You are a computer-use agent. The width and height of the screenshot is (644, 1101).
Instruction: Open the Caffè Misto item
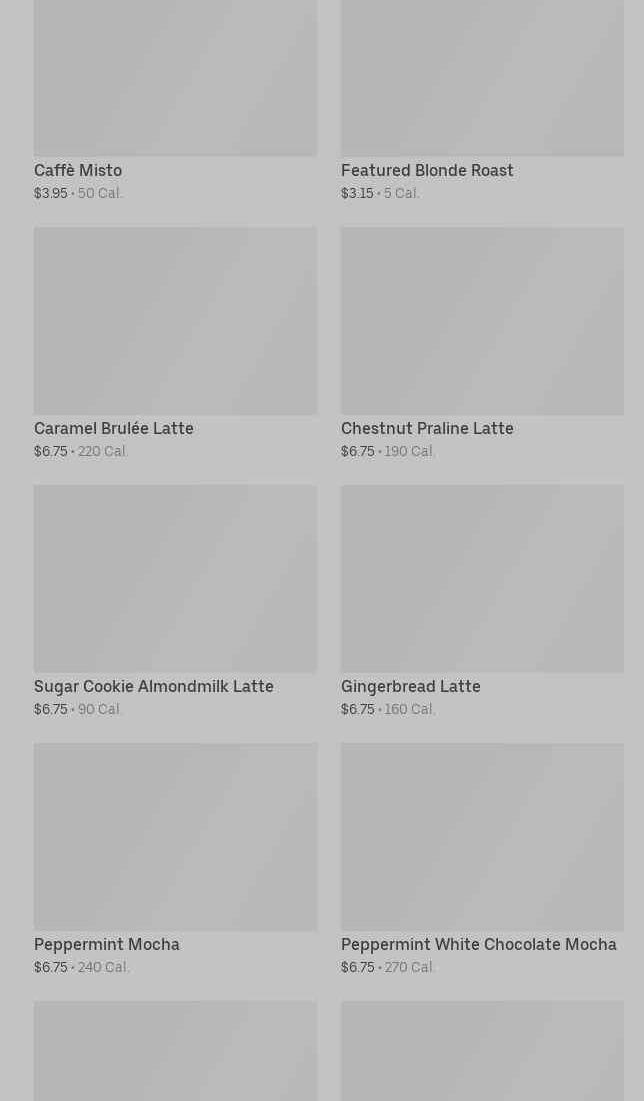point(175,100)
